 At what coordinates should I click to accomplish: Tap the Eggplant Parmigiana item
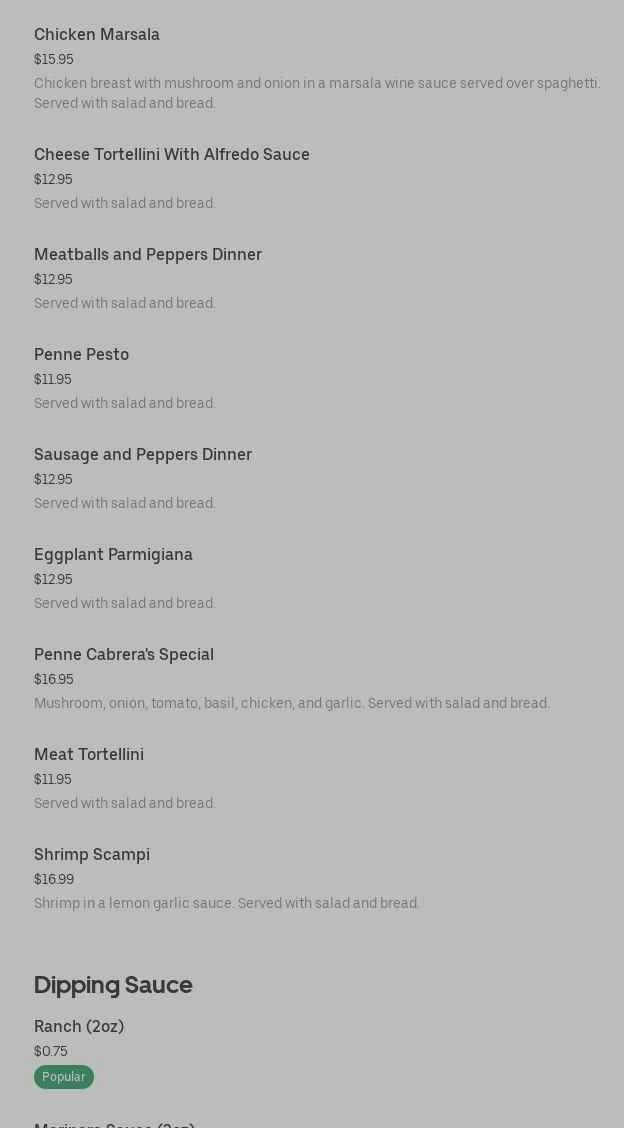(x=113, y=555)
